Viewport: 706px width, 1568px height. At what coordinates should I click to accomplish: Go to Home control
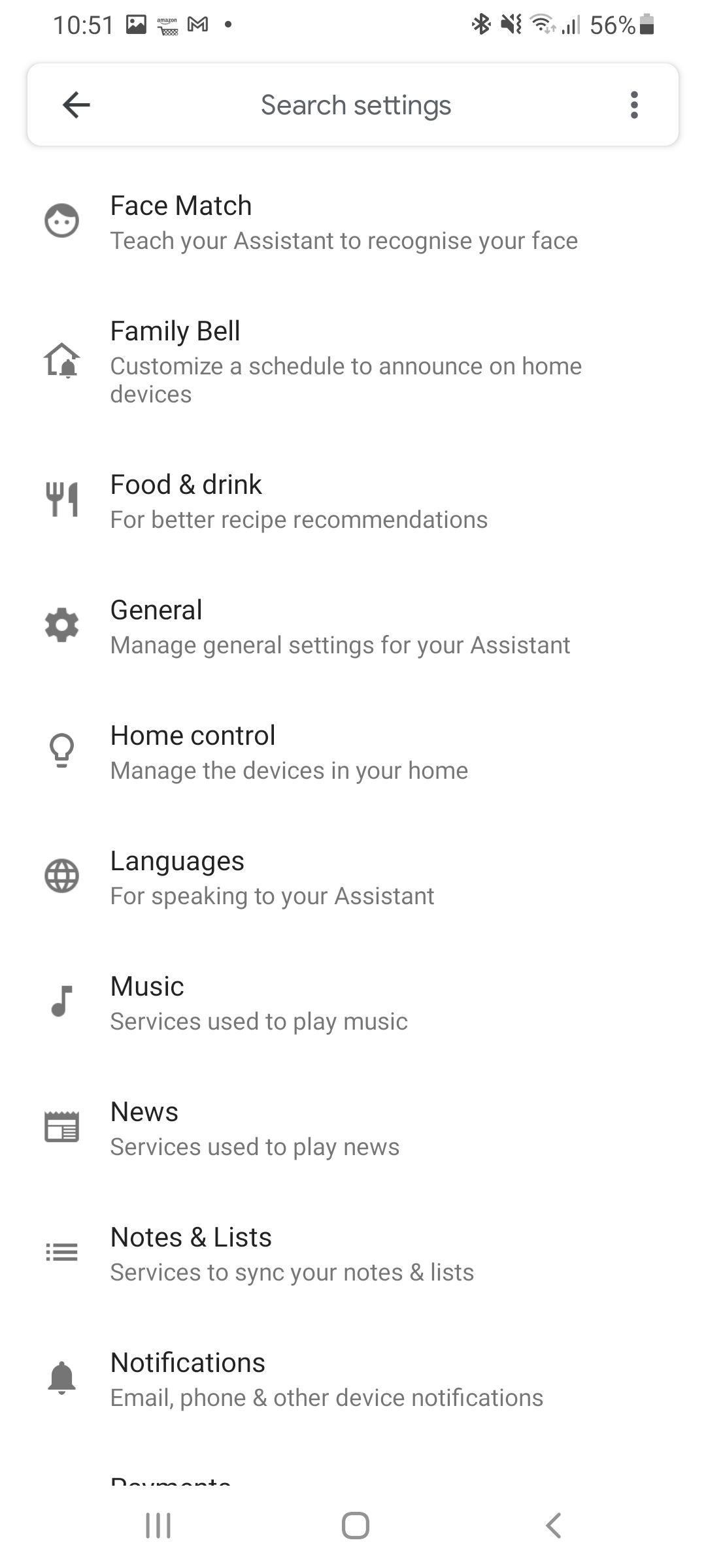click(353, 752)
